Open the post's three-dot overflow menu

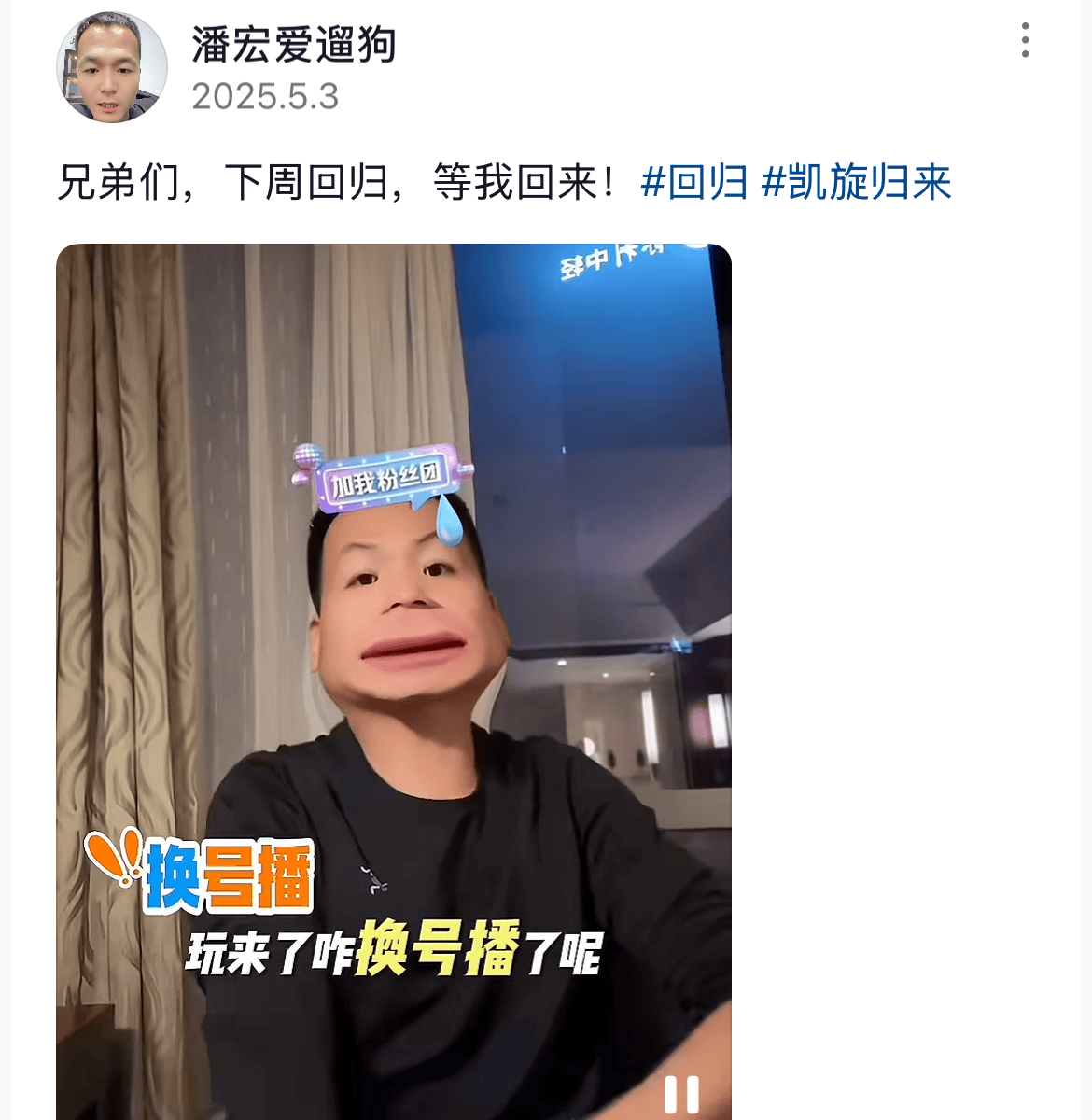(1025, 41)
